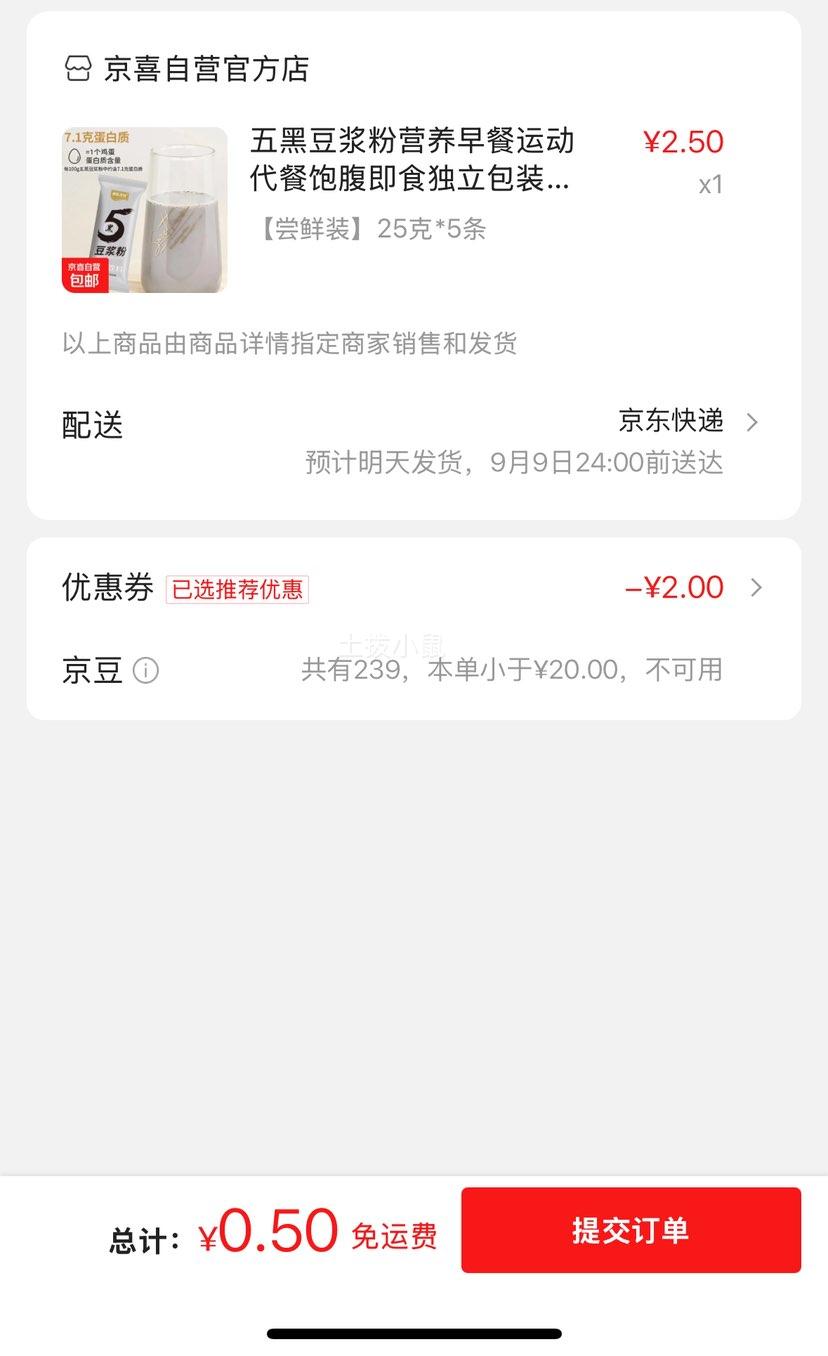Image resolution: width=828 pixels, height=1356 pixels.
Task: Submit the order with 提交订单
Action: 630,1230
